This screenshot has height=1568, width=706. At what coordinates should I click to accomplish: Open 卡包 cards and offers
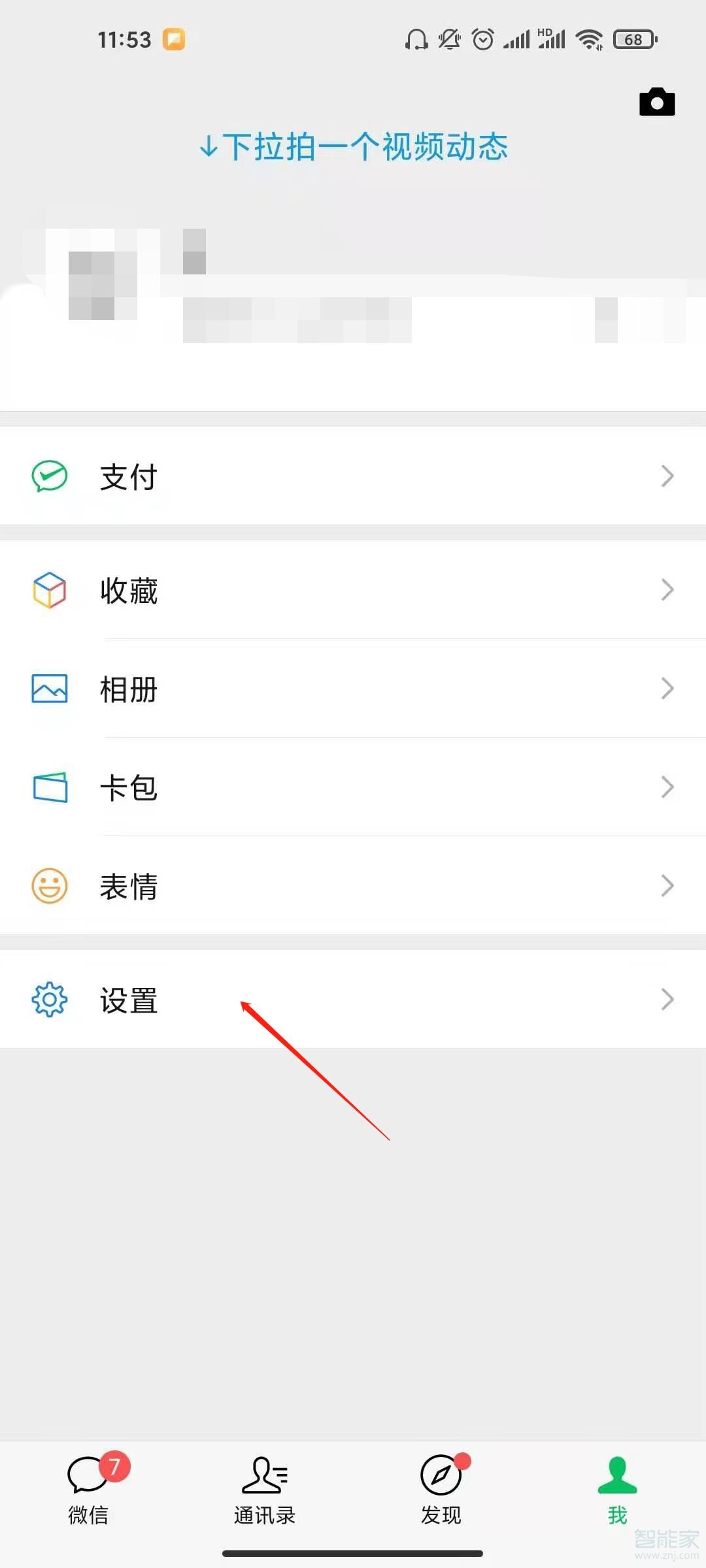click(353, 787)
